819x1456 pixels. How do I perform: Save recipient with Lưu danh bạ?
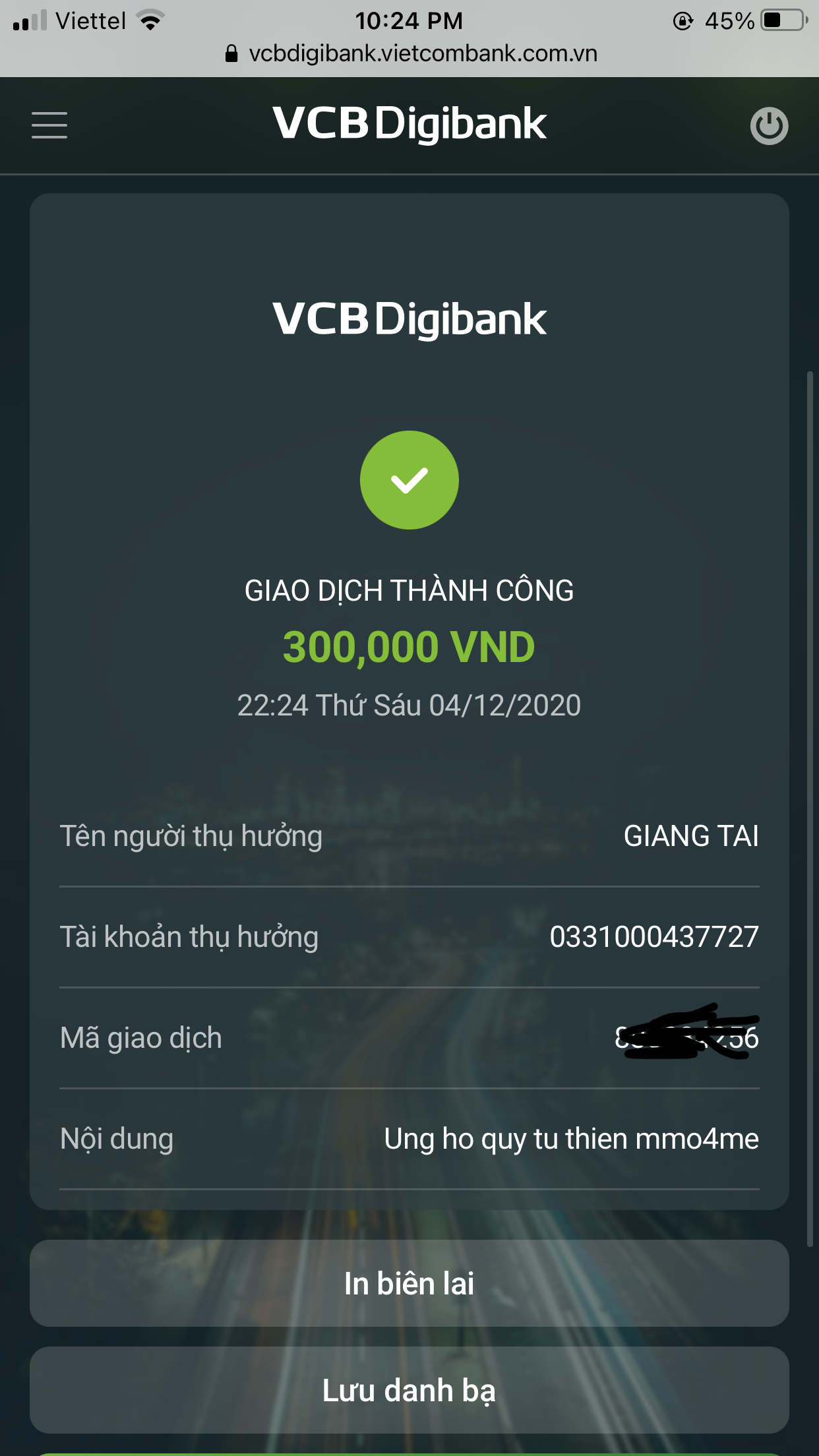[409, 1390]
